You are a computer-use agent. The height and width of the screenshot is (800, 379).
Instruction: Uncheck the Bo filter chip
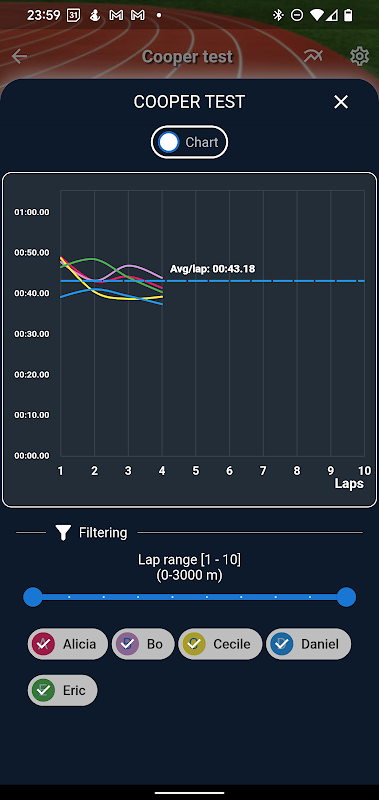pos(143,644)
